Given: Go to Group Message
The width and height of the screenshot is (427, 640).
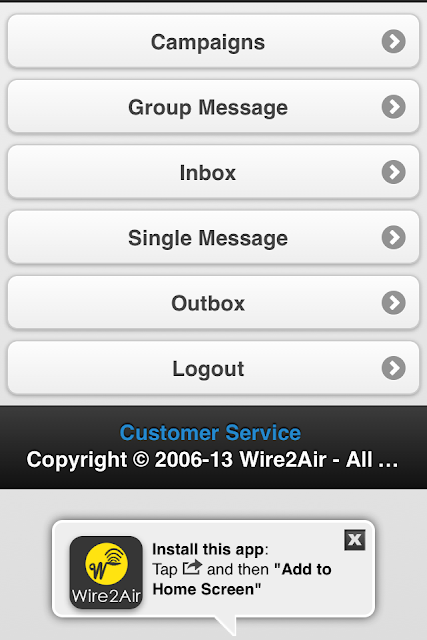Looking at the screenshot, I should click(x=214, y=107).
